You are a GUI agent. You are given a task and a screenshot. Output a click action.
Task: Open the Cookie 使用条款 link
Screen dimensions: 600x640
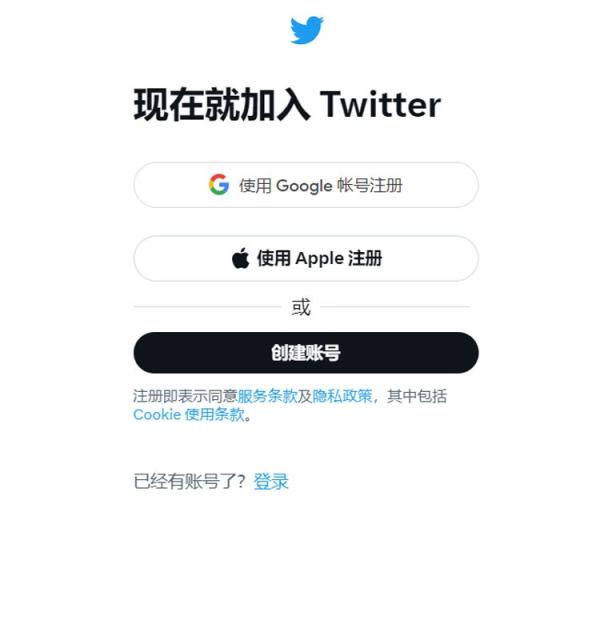(188, 415)
